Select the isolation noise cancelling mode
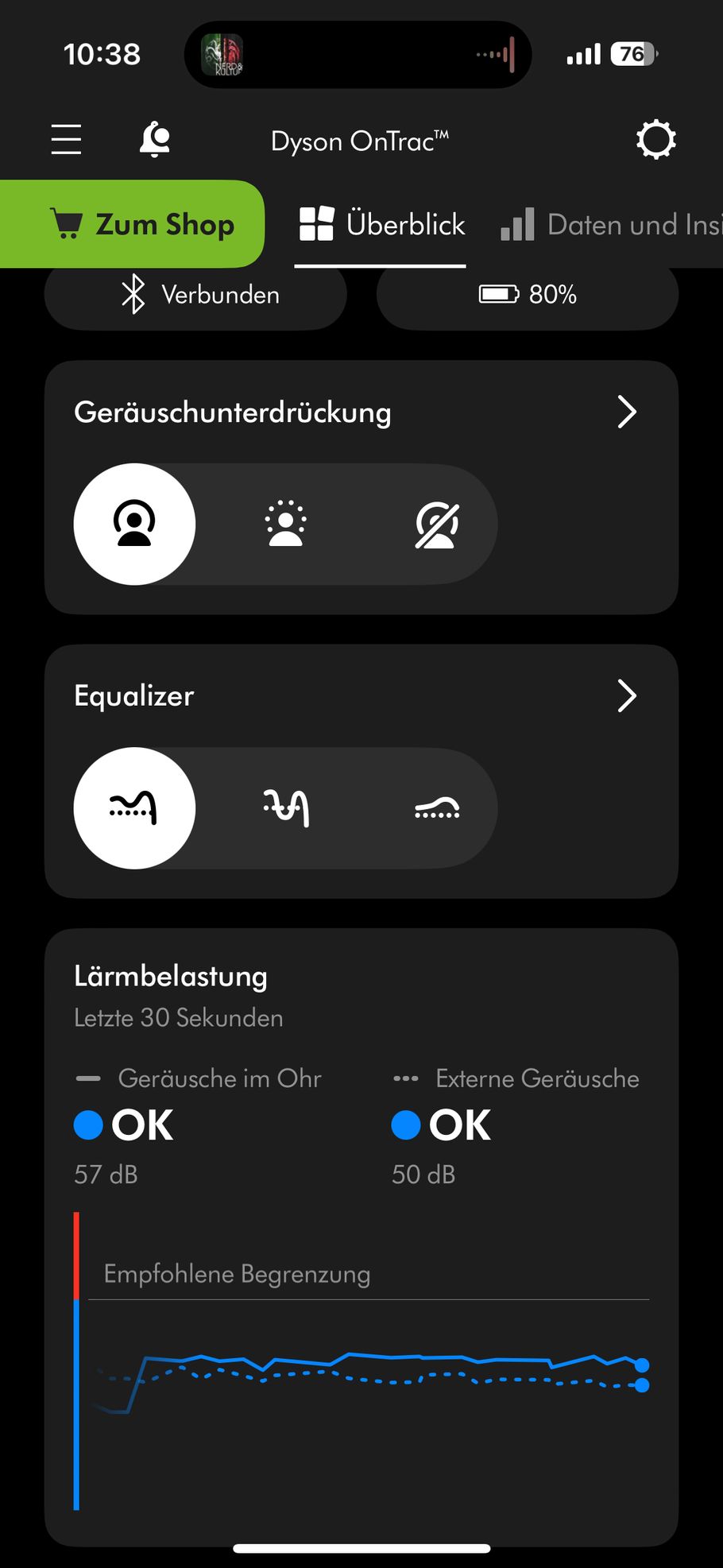Screen dimensions: 723x1568 [134, 524]
